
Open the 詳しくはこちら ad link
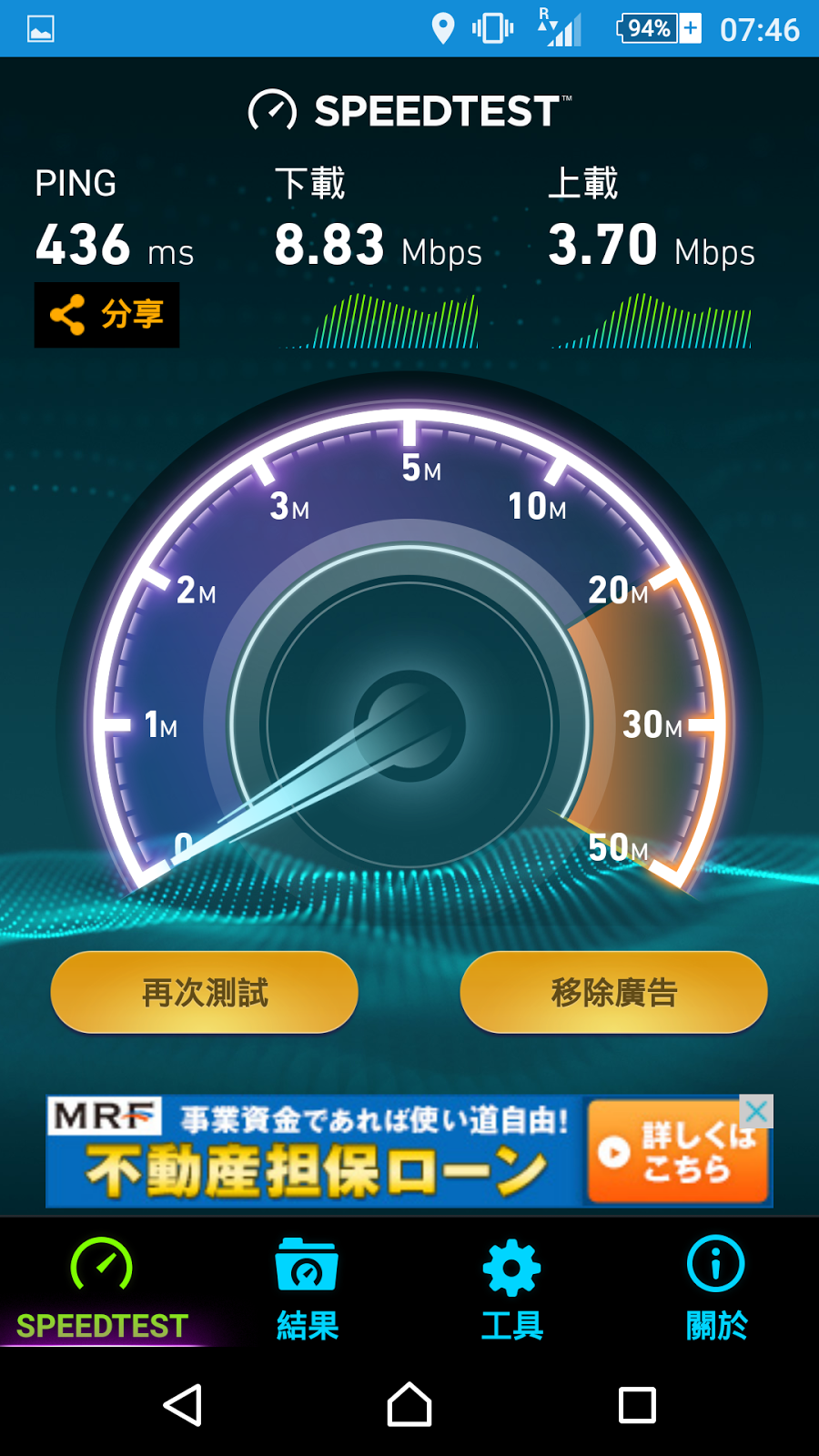tap(677, 1152)
